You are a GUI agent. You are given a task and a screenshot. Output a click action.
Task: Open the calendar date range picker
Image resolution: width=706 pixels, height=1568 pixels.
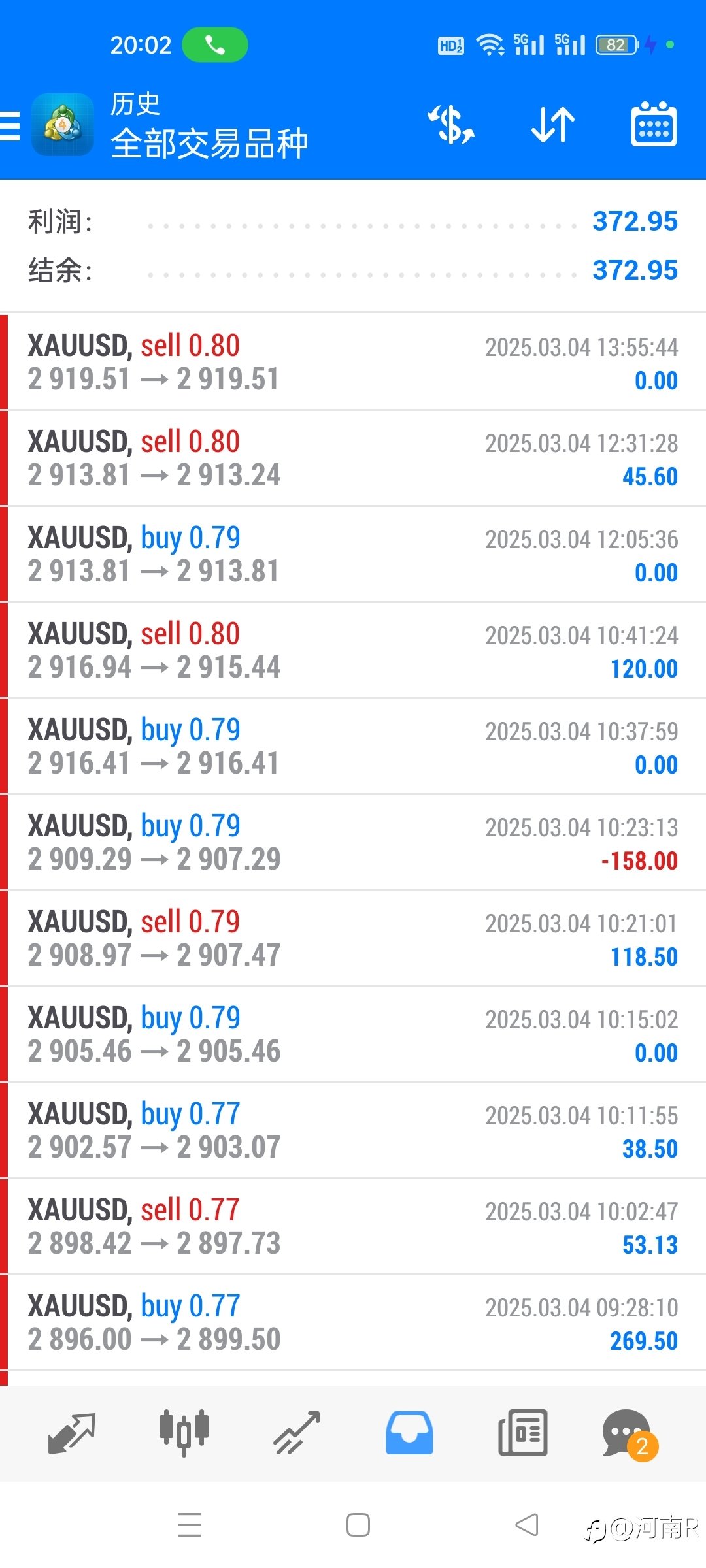654,124
